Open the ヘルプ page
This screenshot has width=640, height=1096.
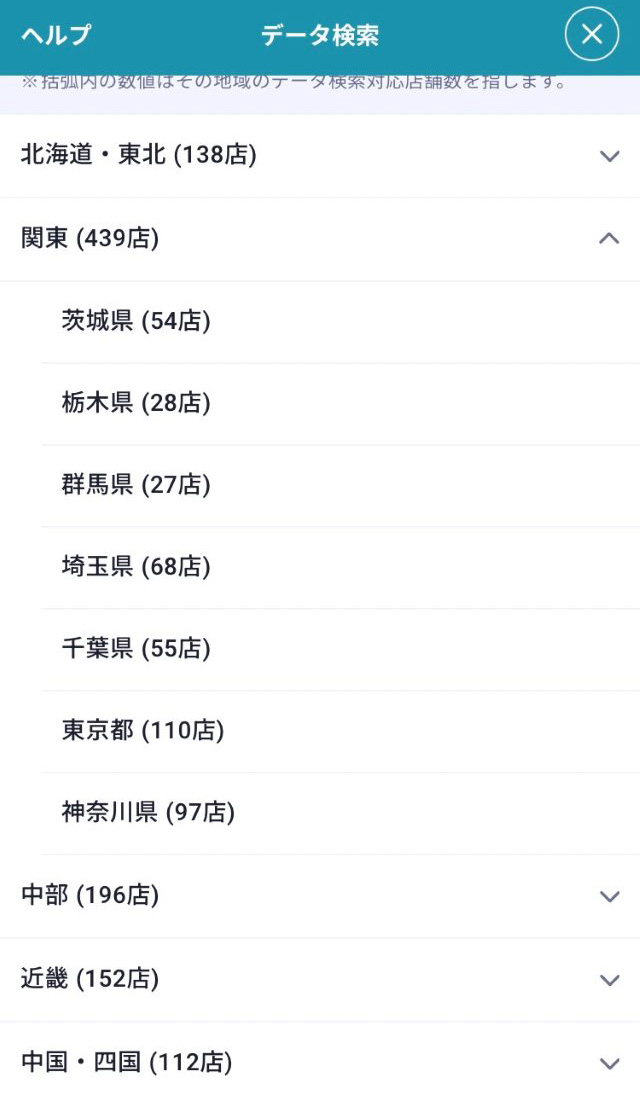pyautogui.click(x=56, y=35)
